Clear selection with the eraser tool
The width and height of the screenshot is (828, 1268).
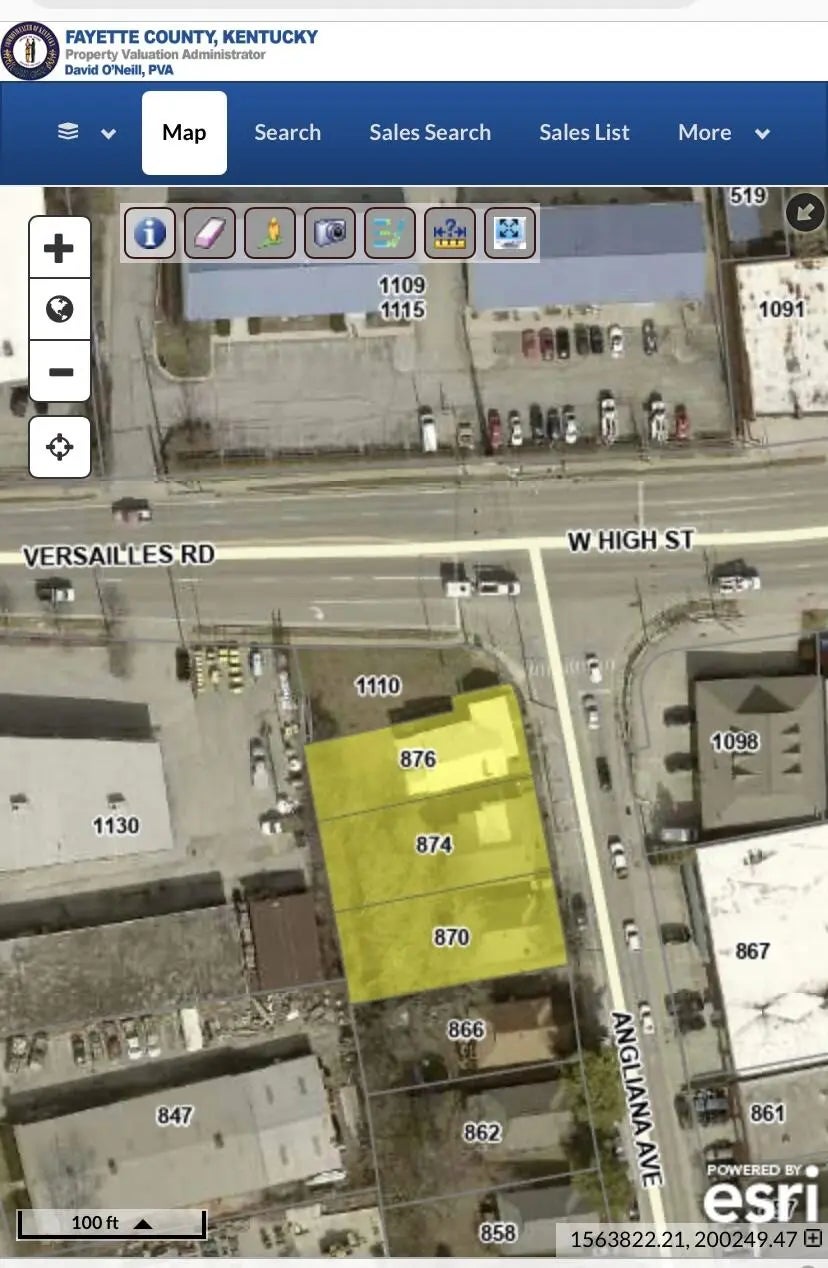click(x=210, y=233)
